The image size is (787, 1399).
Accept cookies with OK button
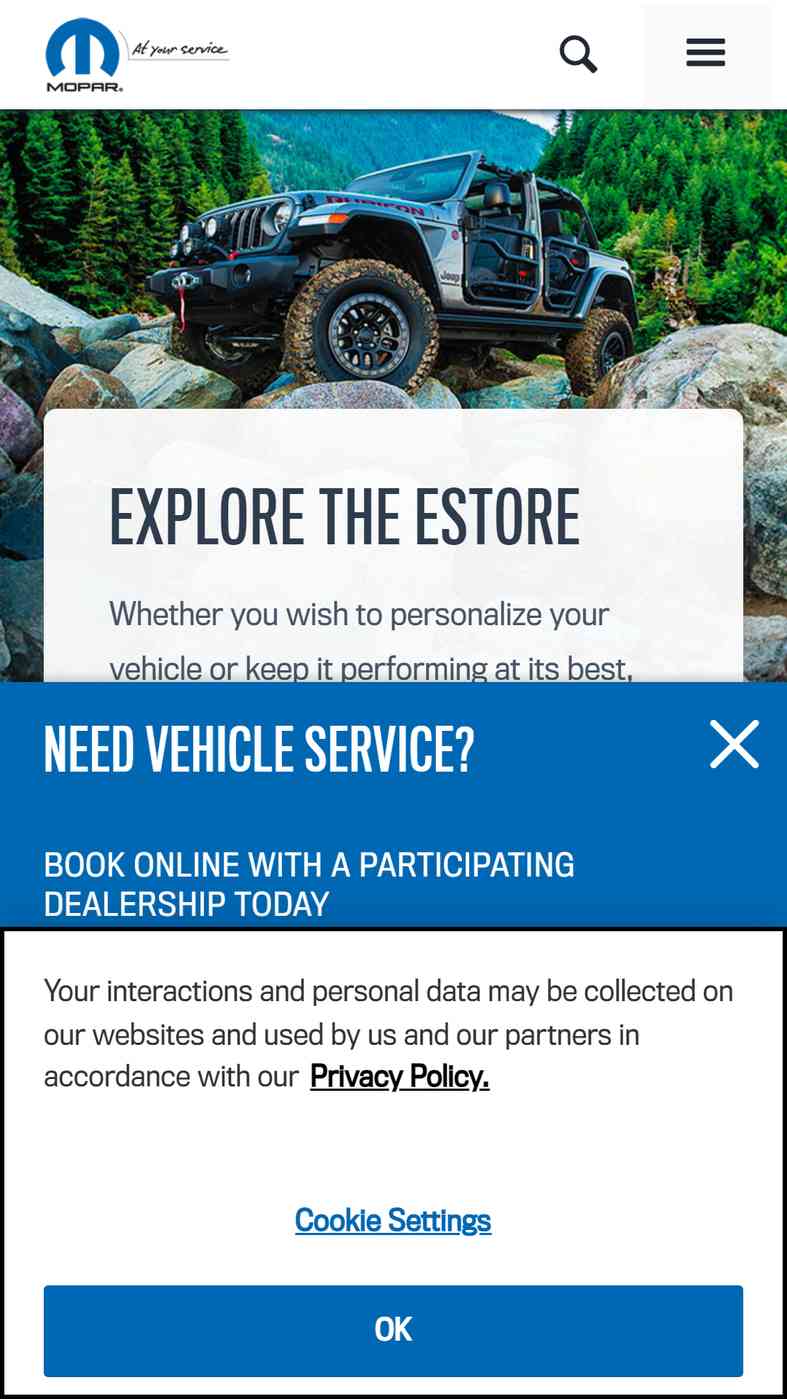click(x=393, y=1330)
